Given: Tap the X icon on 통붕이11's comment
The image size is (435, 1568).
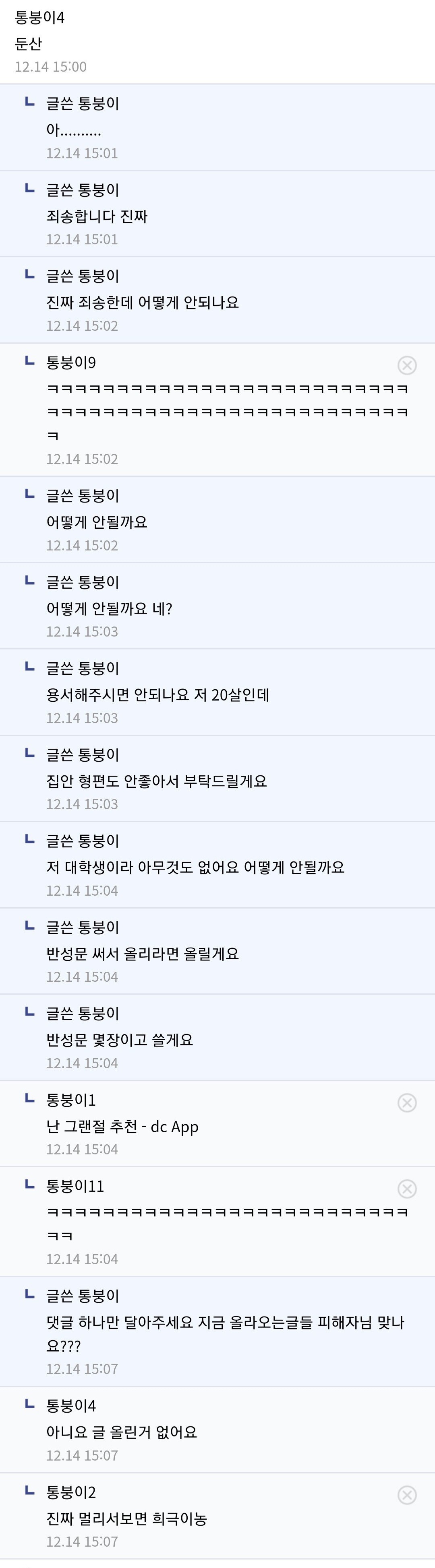Looking at the screenshot, I should coord(407,1189).
